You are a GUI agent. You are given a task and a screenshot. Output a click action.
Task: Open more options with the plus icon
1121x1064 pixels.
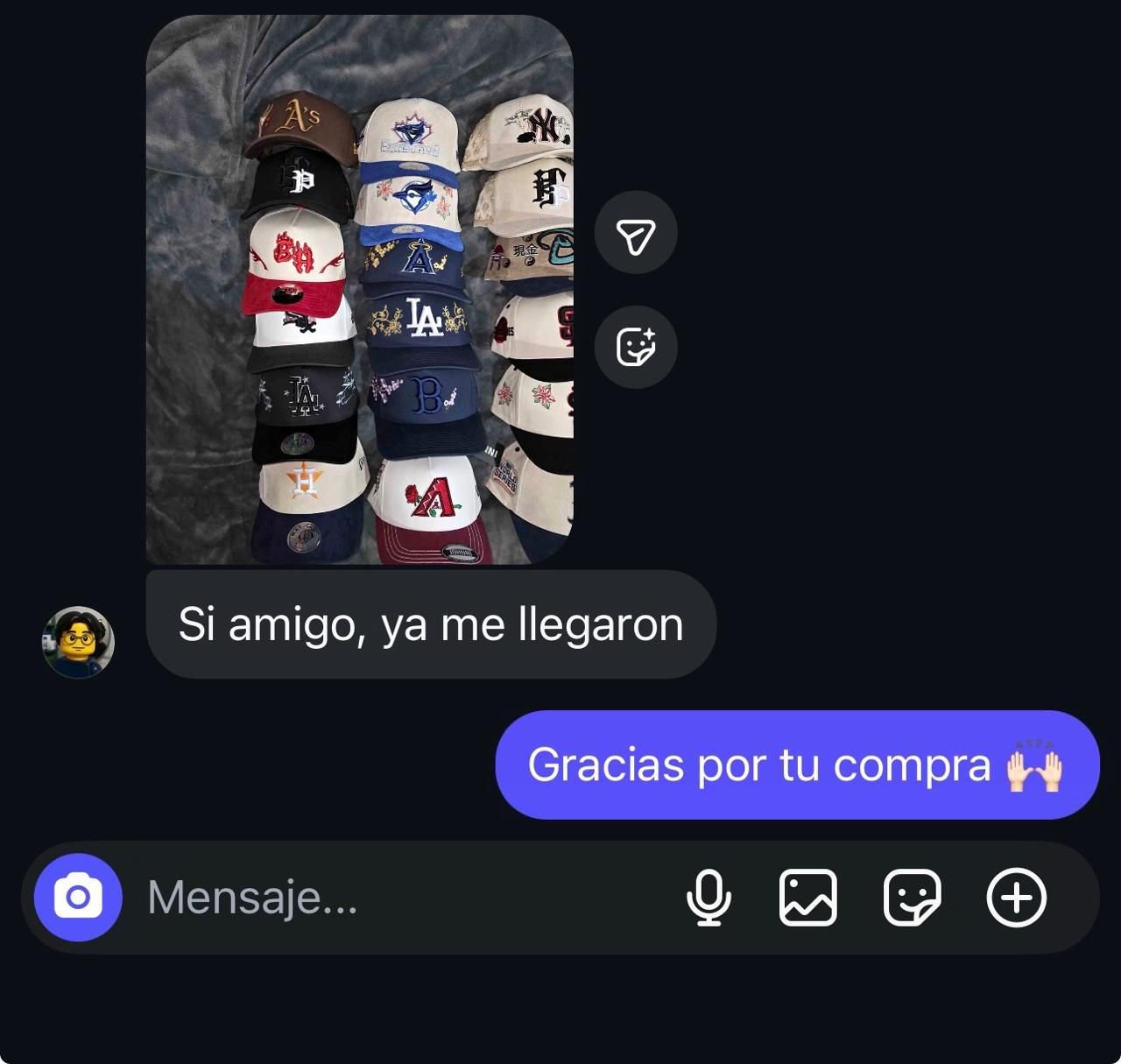pyautogui.click(x=1016, y=898)
